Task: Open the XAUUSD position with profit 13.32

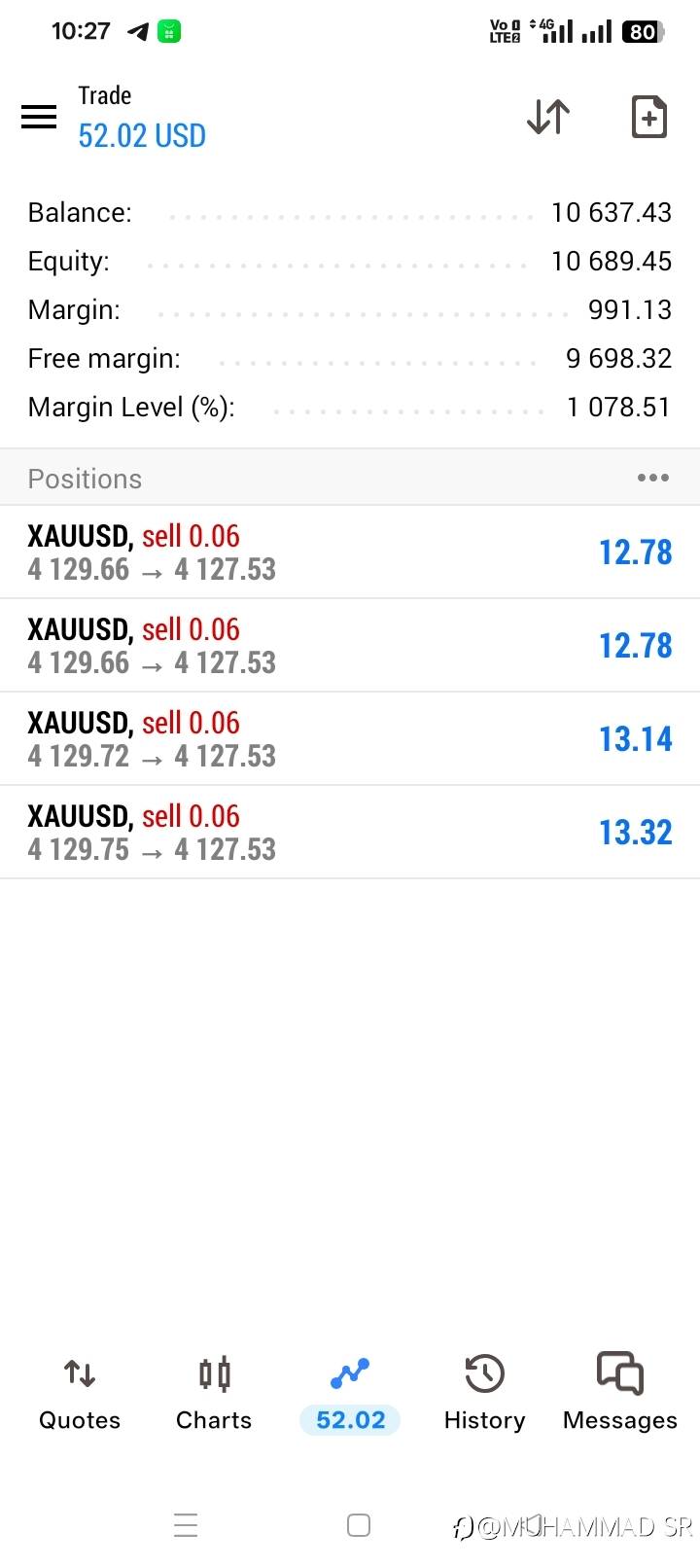Action: (350, 833)
